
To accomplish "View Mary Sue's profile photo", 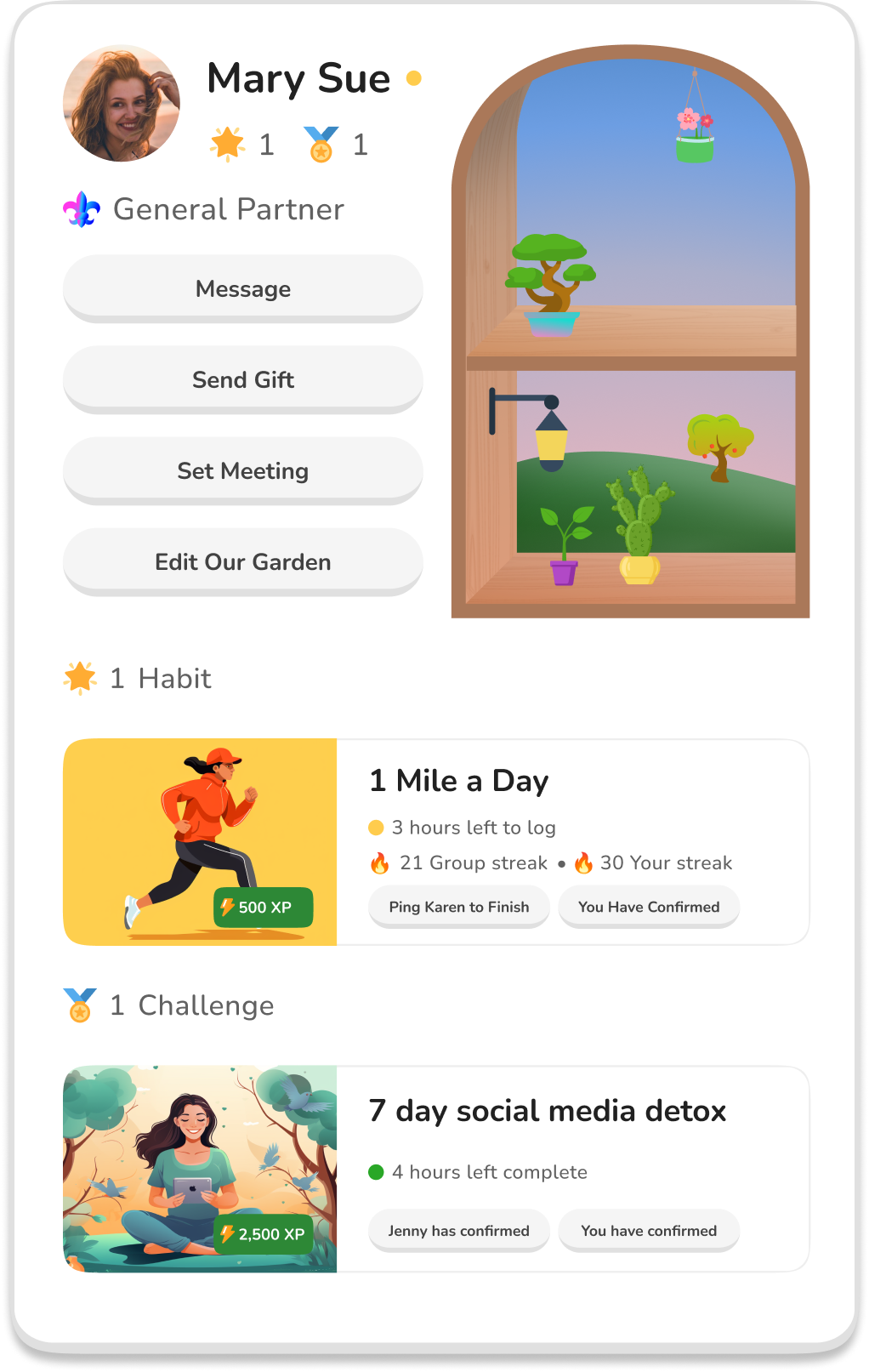I will coord(122,104).
